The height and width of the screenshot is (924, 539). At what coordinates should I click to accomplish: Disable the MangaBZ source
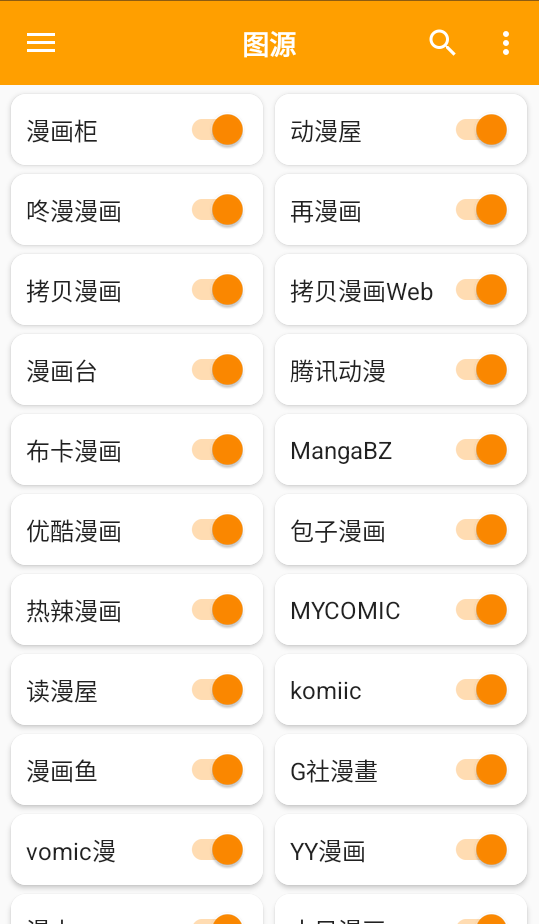[481, 450]
